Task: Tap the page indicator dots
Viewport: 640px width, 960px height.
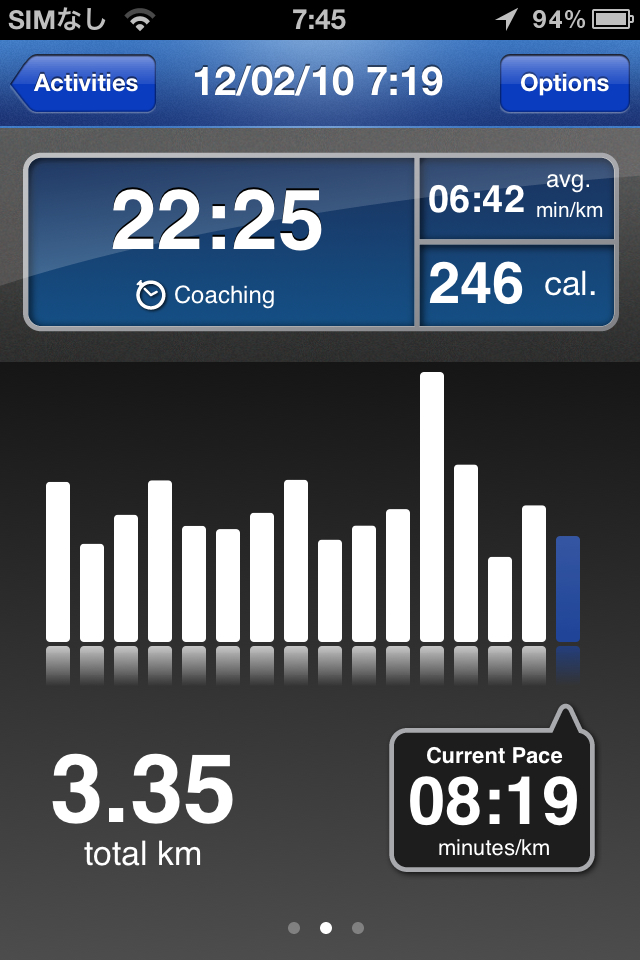Action: click(326, 928)
